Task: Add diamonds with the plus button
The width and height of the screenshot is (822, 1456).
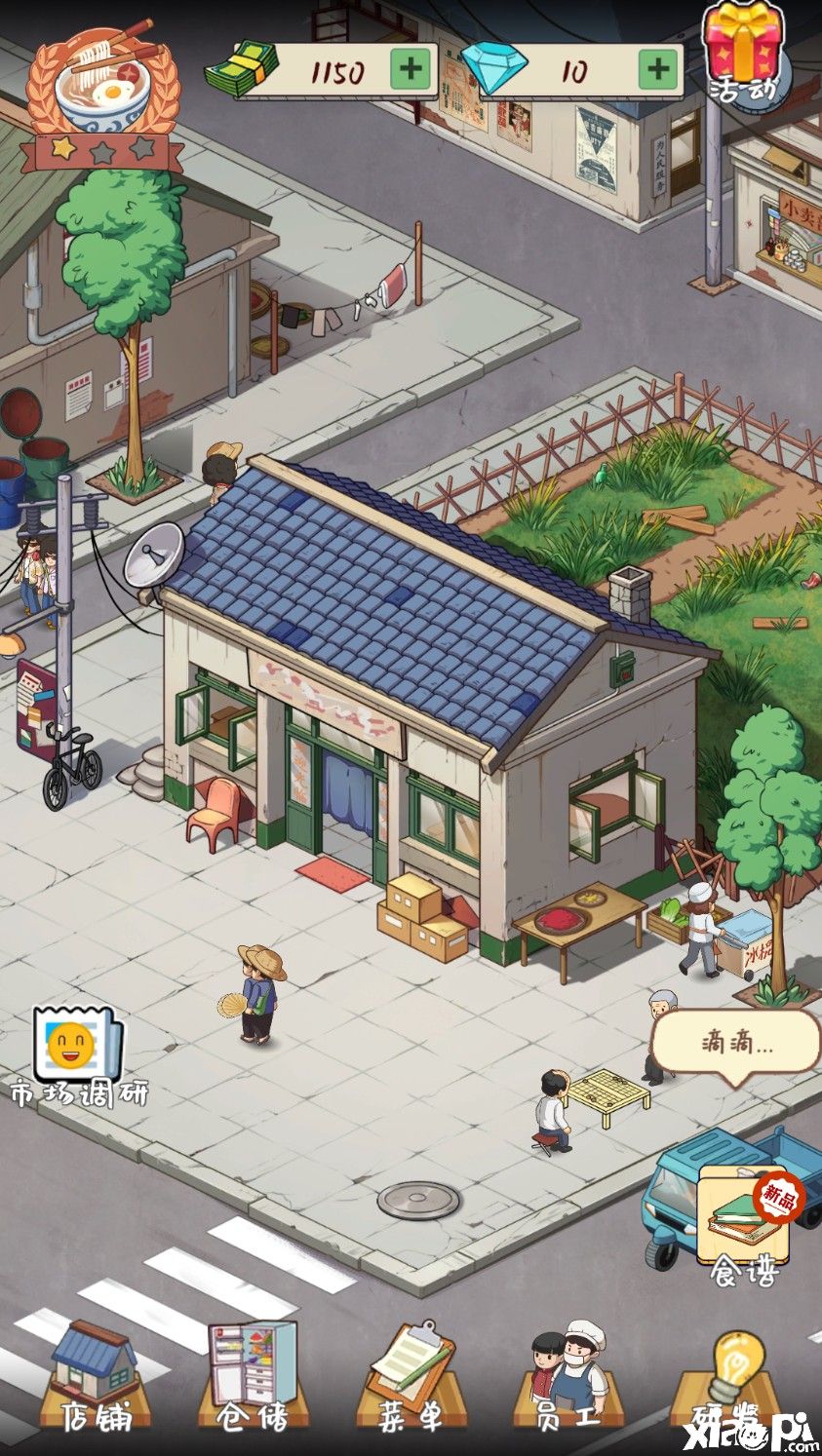Action: click(x=658, y=69)
